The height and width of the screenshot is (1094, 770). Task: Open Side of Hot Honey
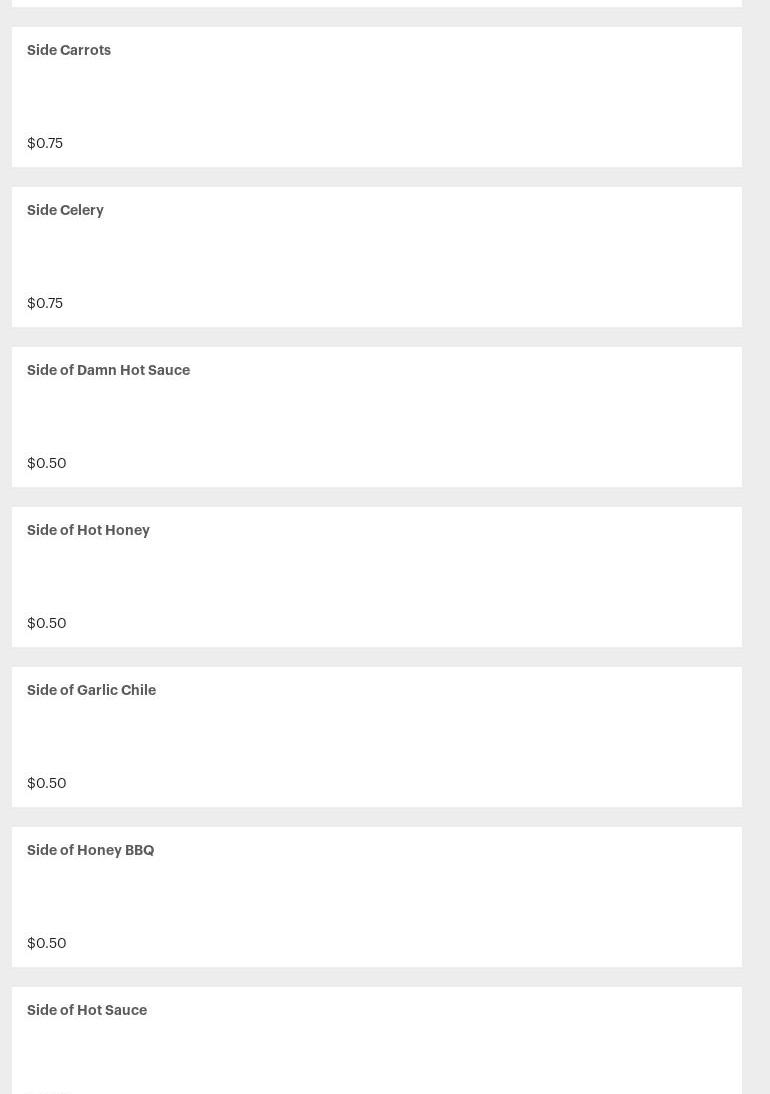pyautogui.click(x=377, y=577)
